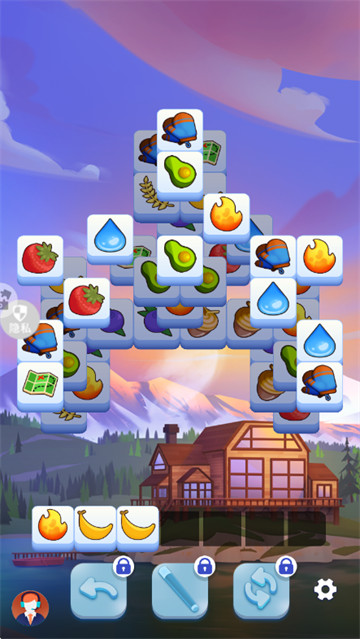Viewport: 360px width, 639px height.
Task: Select the avocado tile beneath the top oven mitt
Action: 180,175
